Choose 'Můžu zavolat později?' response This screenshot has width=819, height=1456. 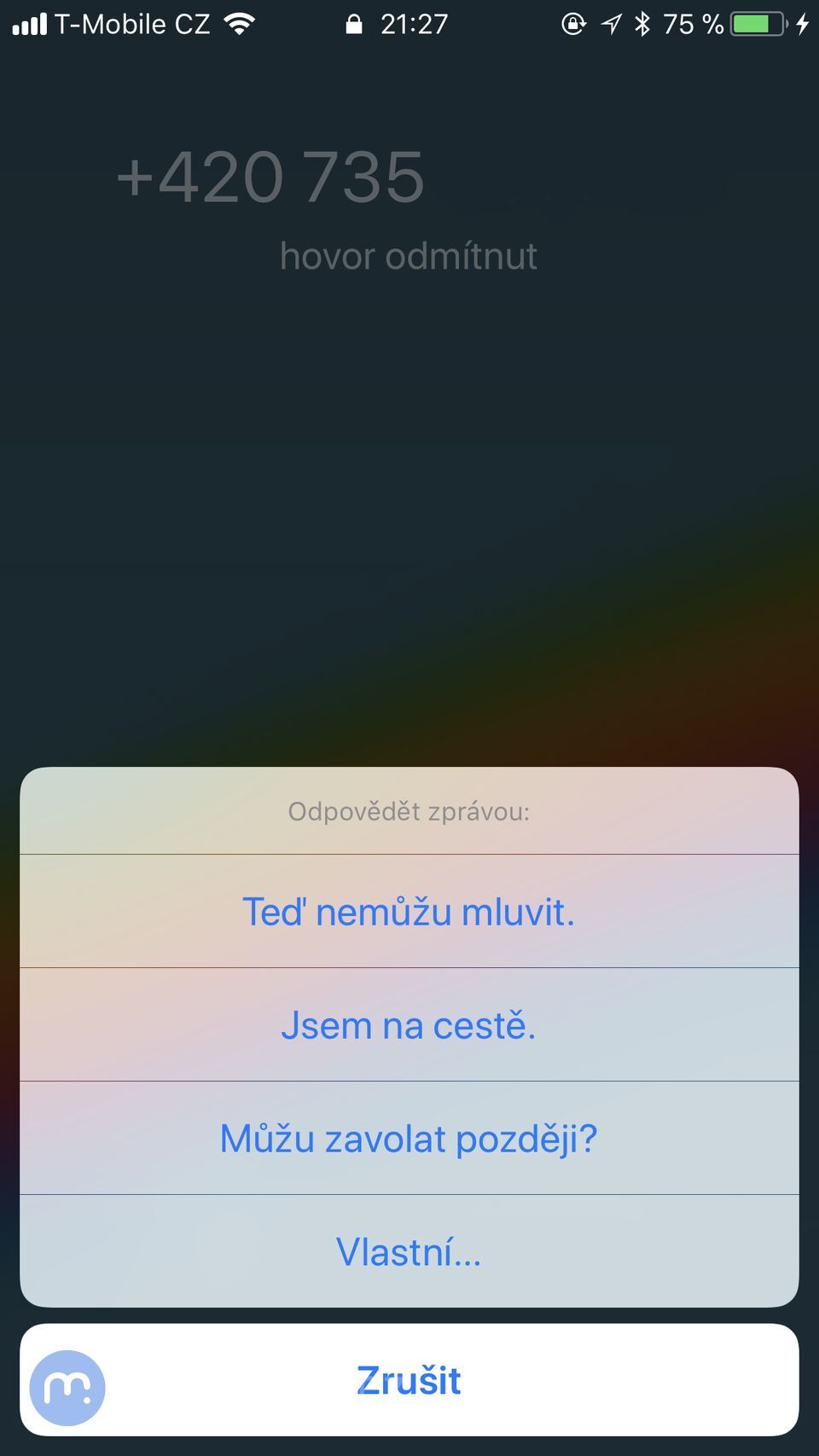[409, 1137]
